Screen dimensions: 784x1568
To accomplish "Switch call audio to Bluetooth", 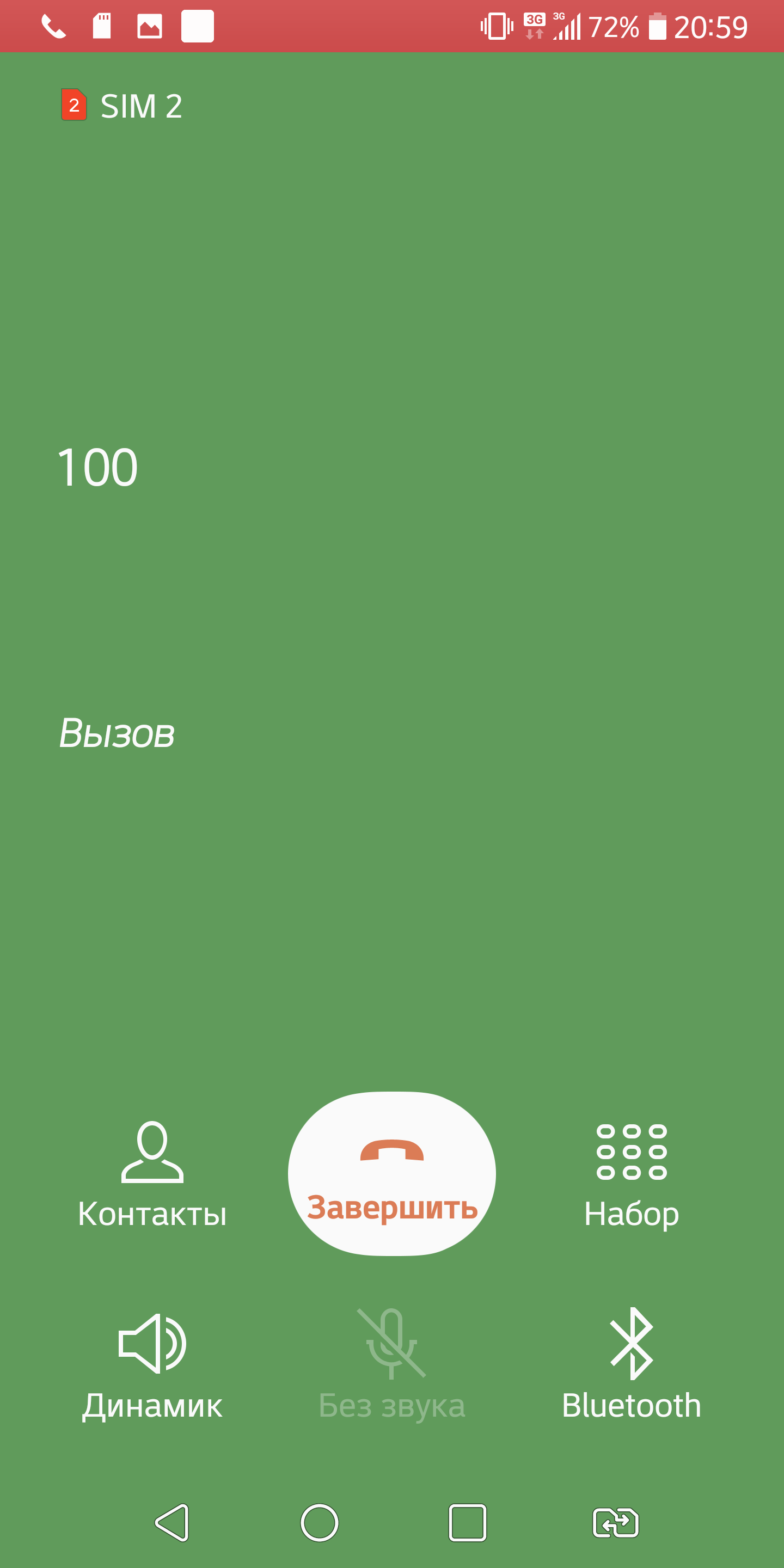I will click(631, 1366).
